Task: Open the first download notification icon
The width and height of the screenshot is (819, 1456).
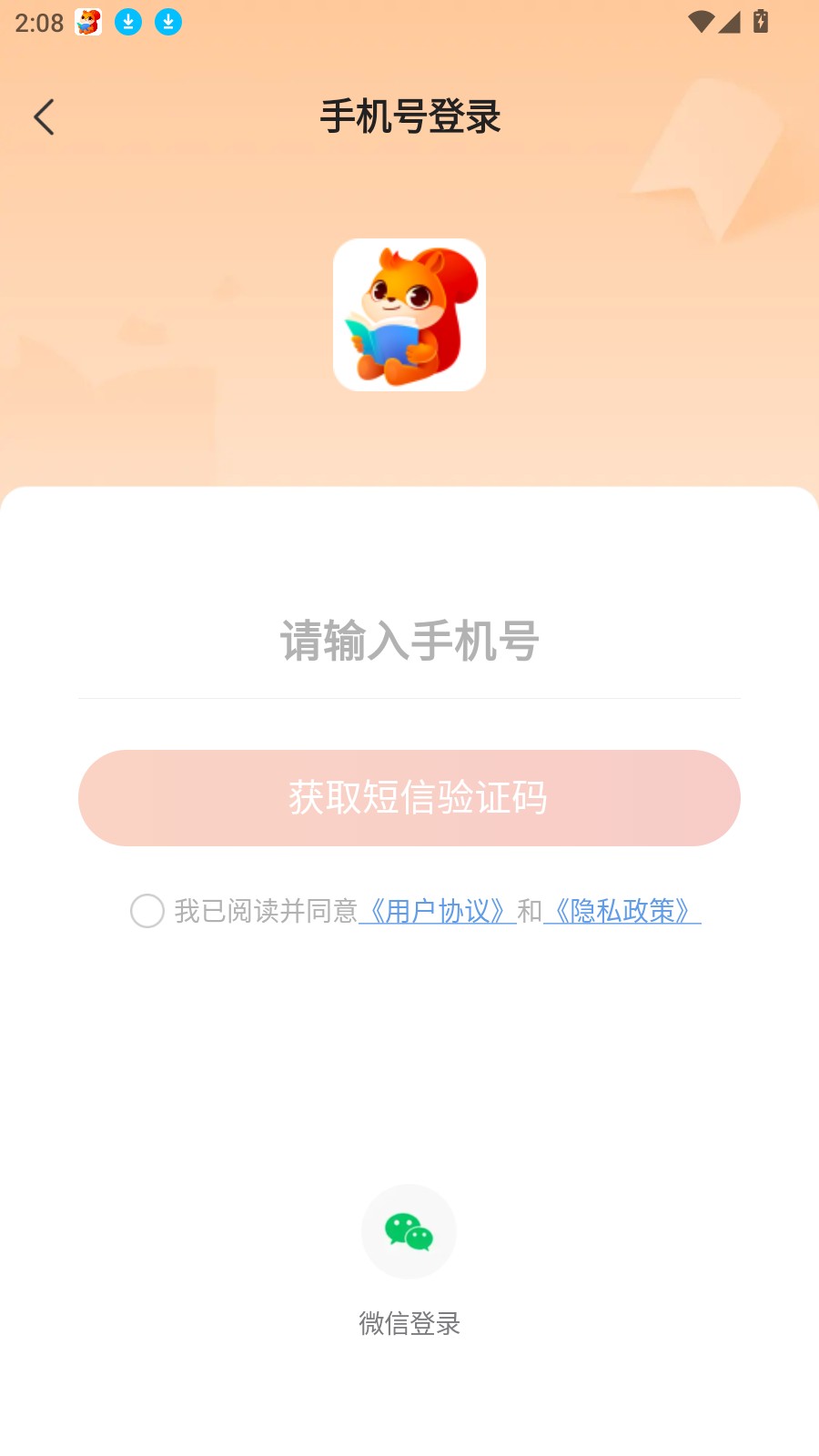Action: [129, 21]
